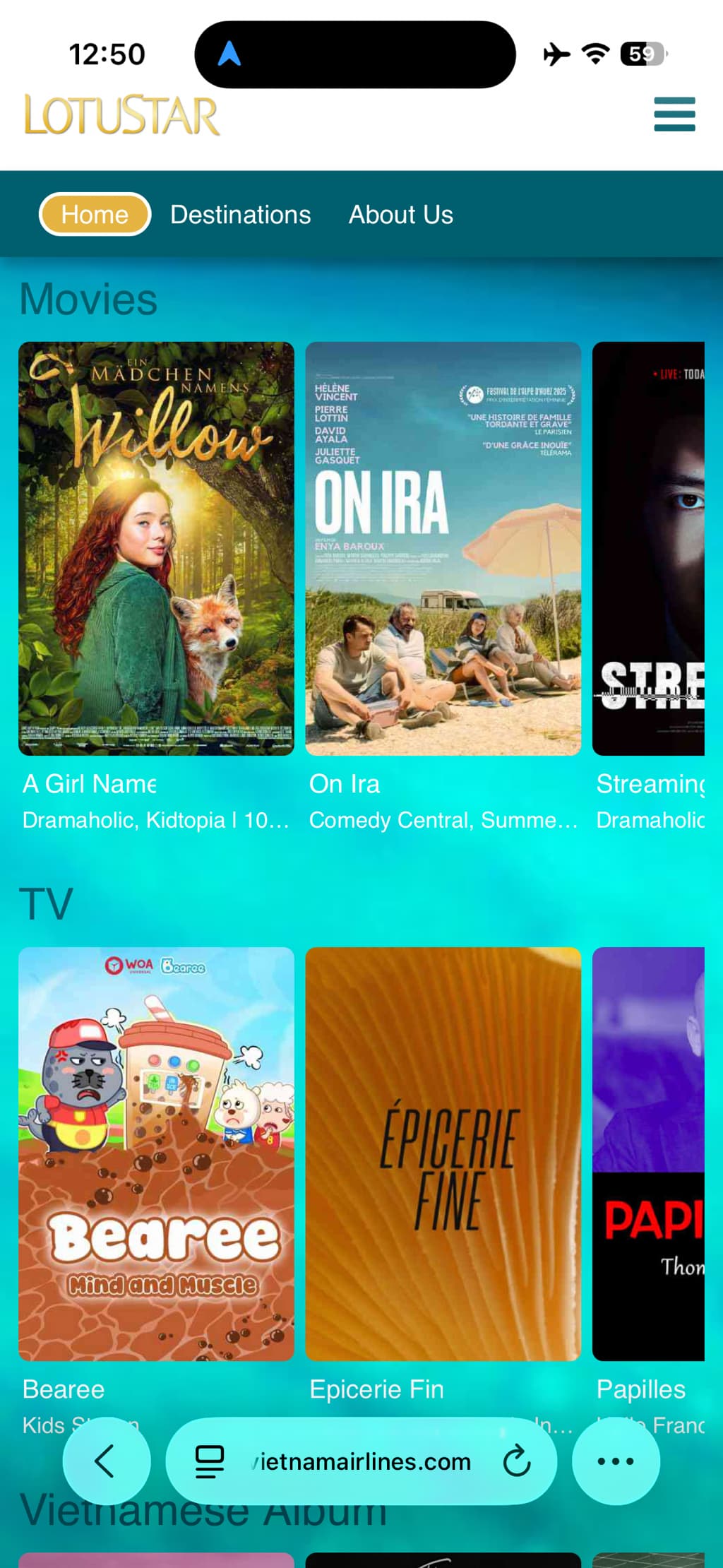The image size is (723, 1568).
Task: Open the page tools icon in address bar
Action: 210,1461
